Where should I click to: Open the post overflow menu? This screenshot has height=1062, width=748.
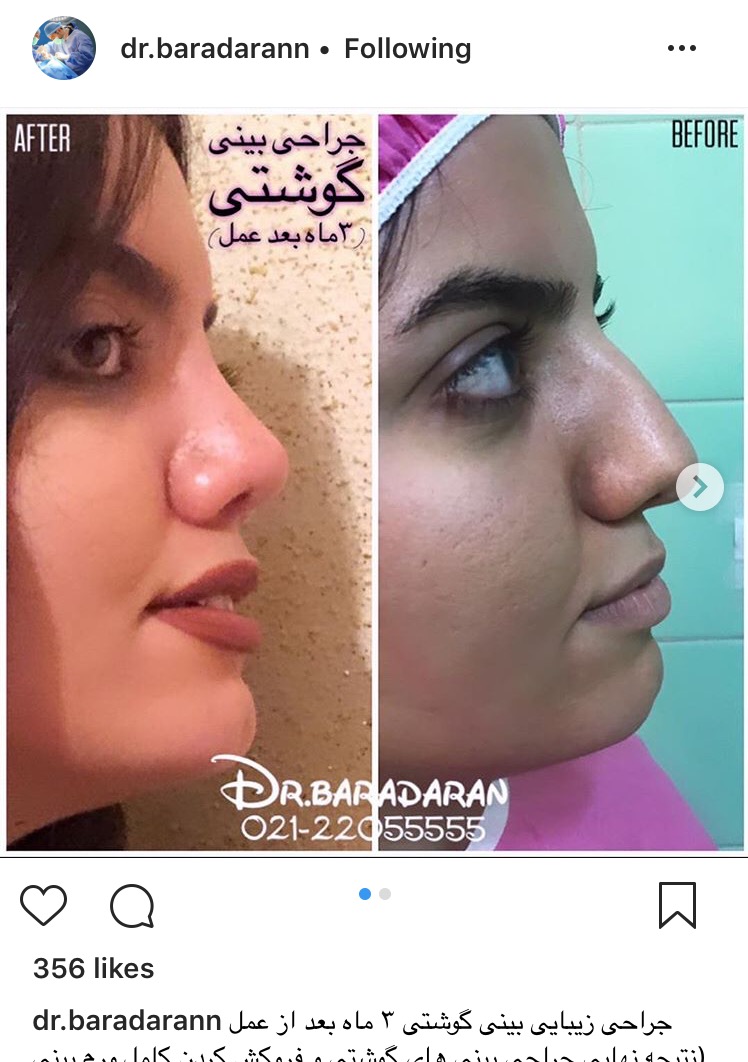click(682, 48)
